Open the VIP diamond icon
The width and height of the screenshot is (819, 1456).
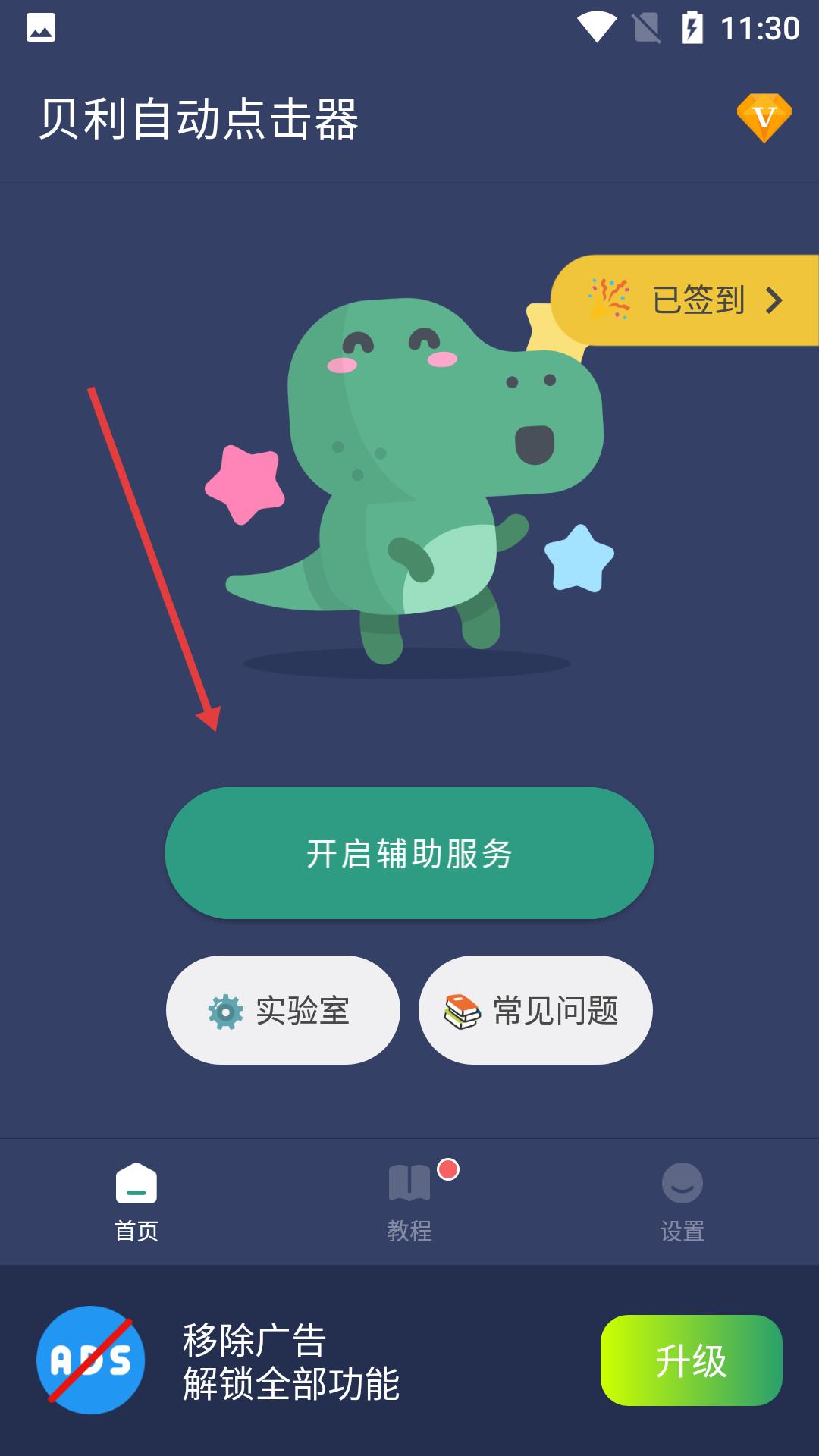click(x=764, y=118)
